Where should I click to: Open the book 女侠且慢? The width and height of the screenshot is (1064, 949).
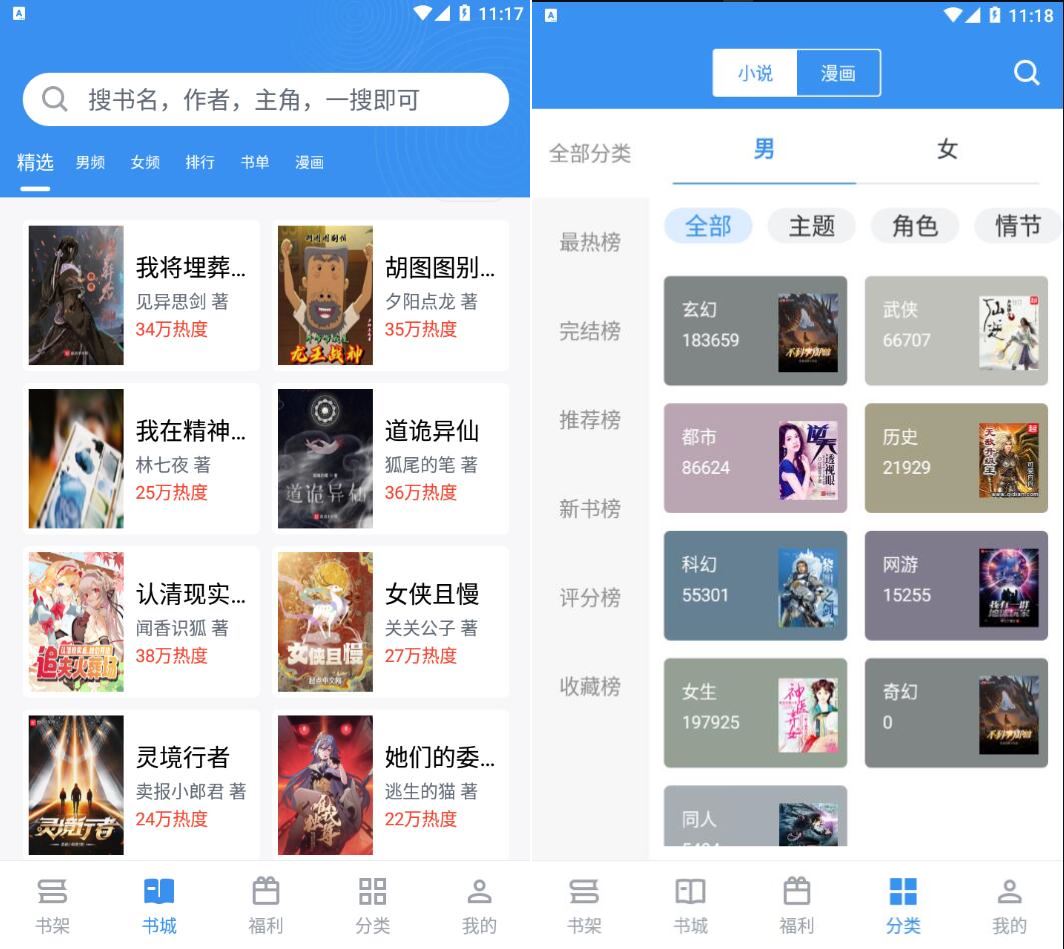pyautogui.click(x=390, y=621)
